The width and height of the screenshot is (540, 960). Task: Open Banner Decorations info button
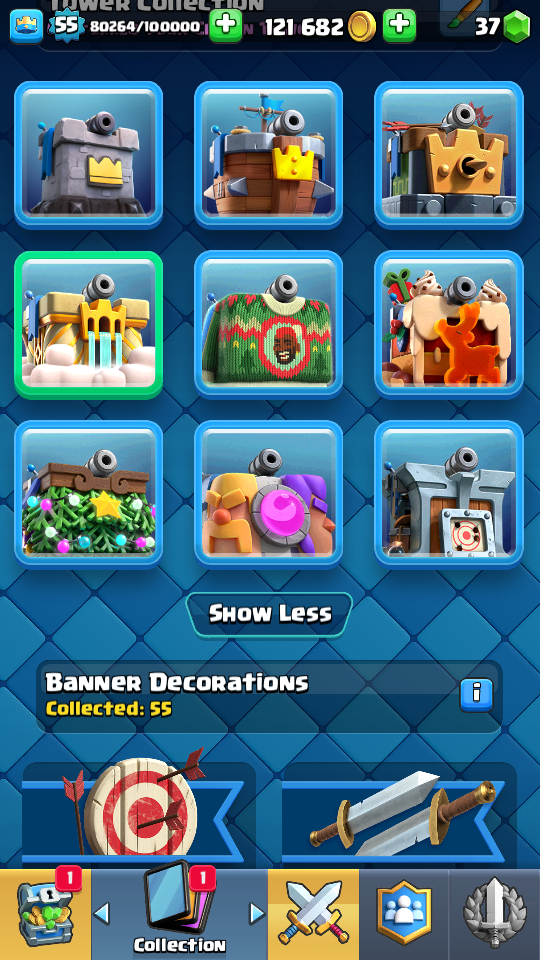(476, 695)
